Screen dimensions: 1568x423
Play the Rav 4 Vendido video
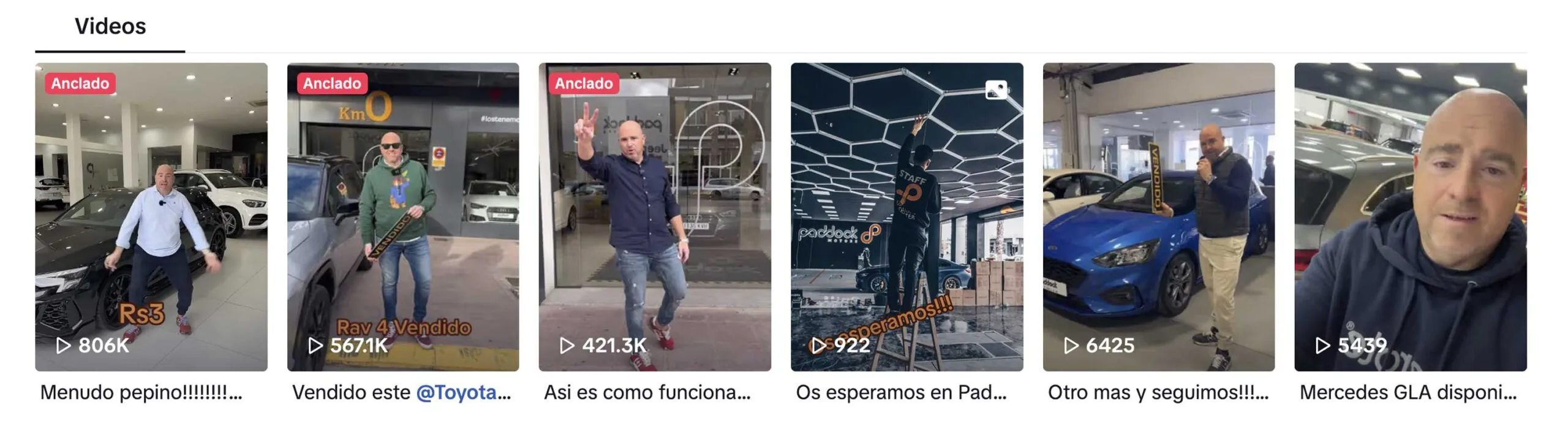(403, 216)
